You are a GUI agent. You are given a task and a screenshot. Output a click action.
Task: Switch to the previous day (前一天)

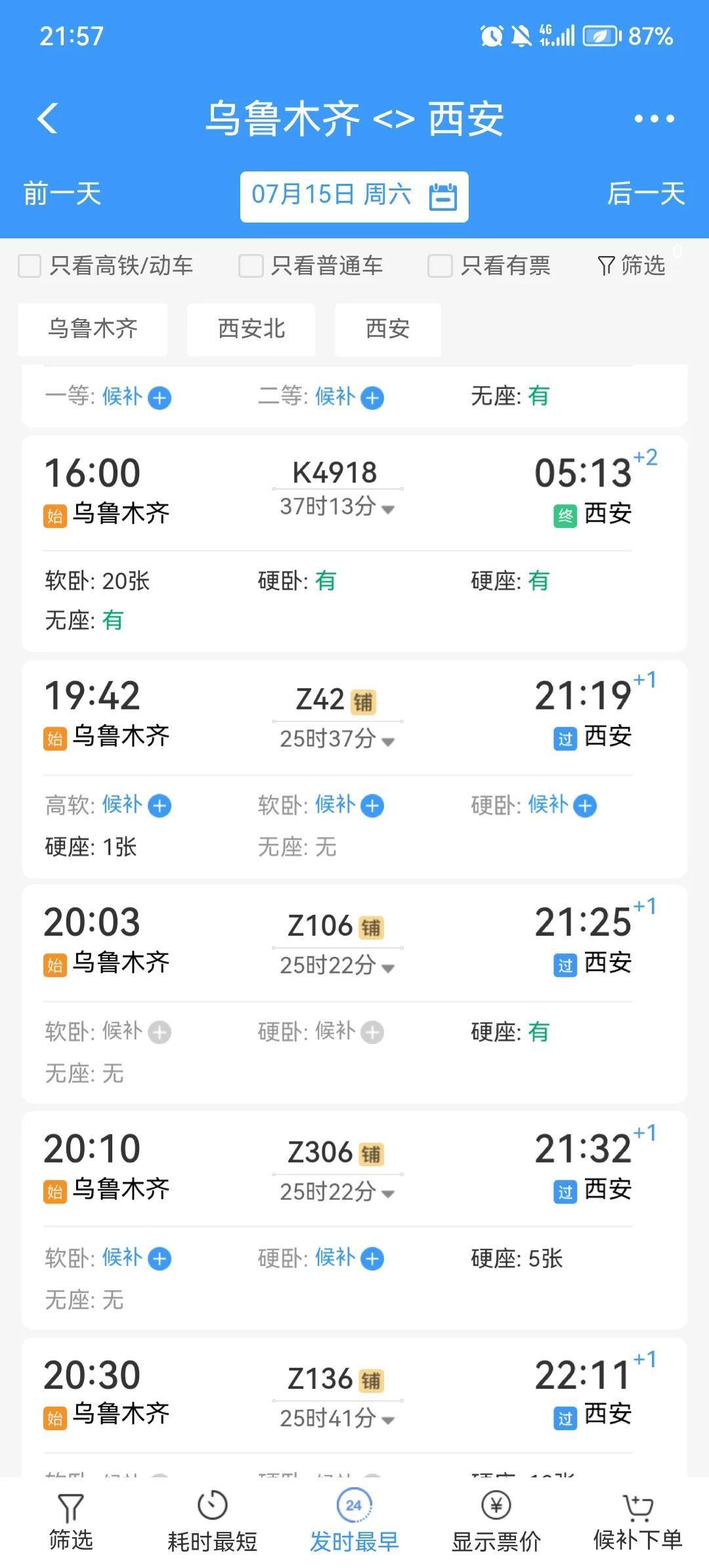click(62, 194)
